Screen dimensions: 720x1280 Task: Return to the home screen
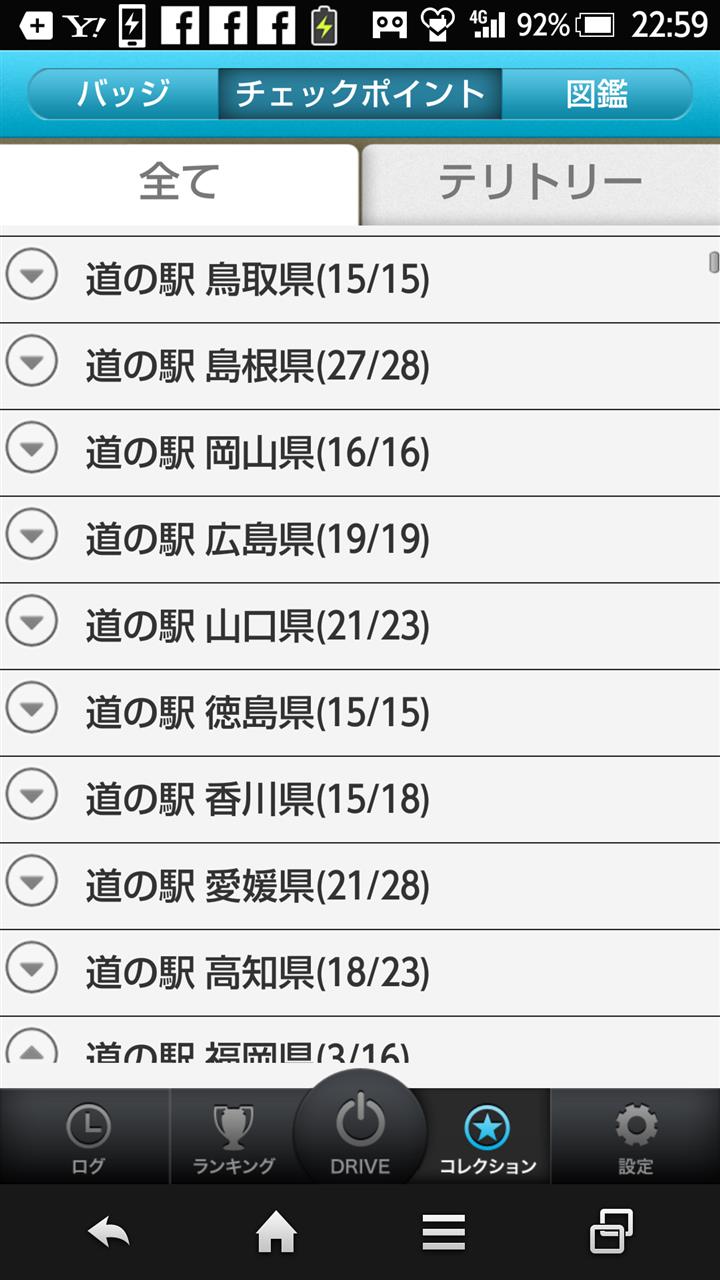(x=276, y=1233)
